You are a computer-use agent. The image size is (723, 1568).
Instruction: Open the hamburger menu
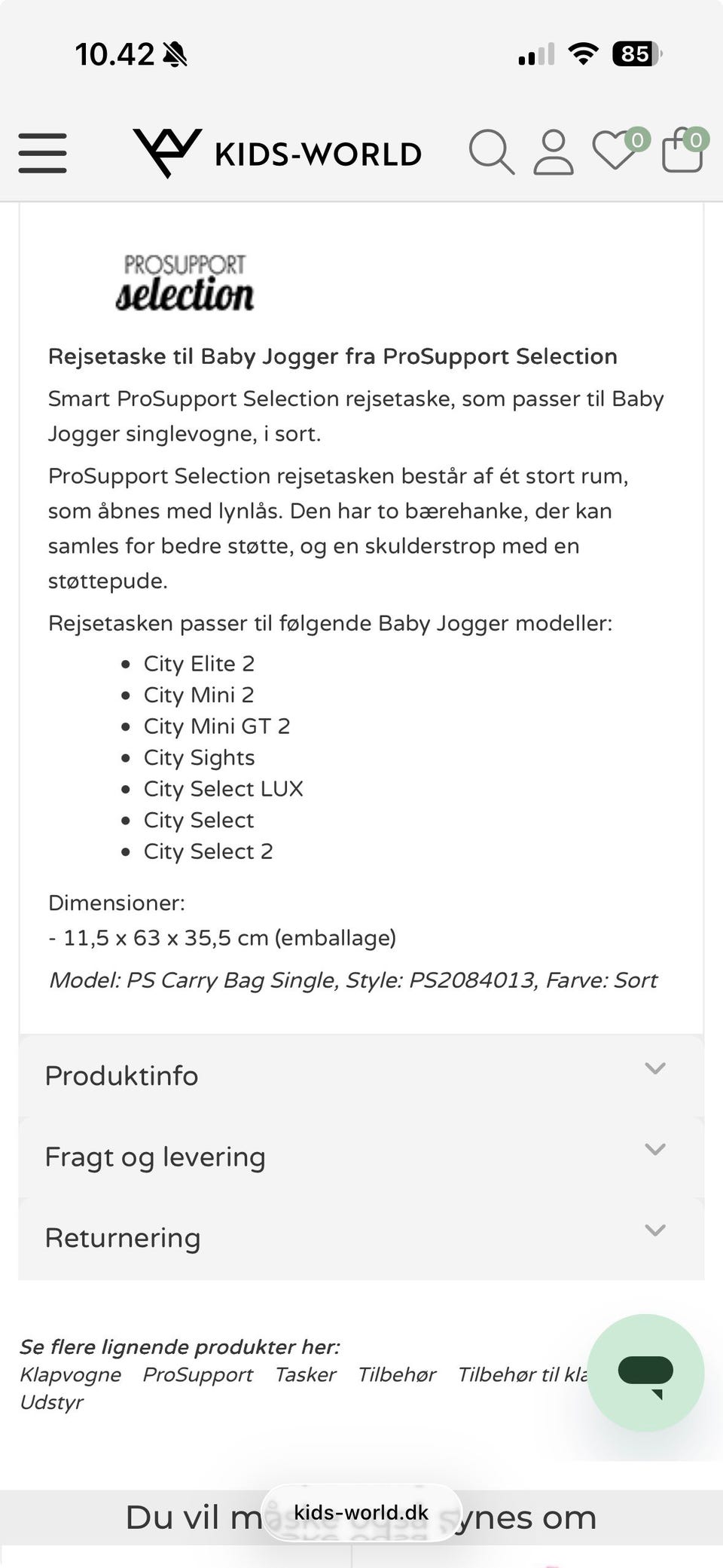click(42, 153)
